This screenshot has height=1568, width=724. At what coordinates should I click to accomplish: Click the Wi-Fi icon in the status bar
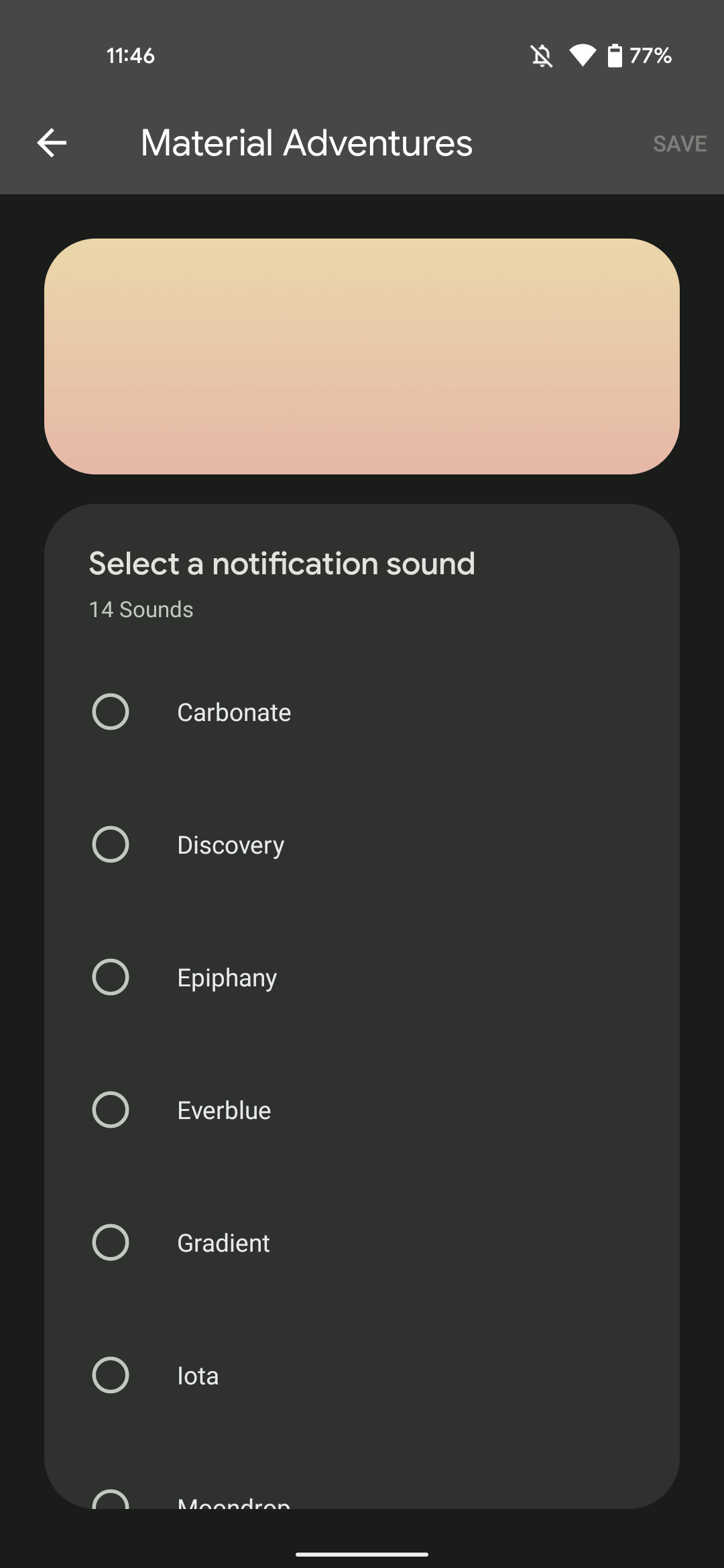[x=583, y=56]
